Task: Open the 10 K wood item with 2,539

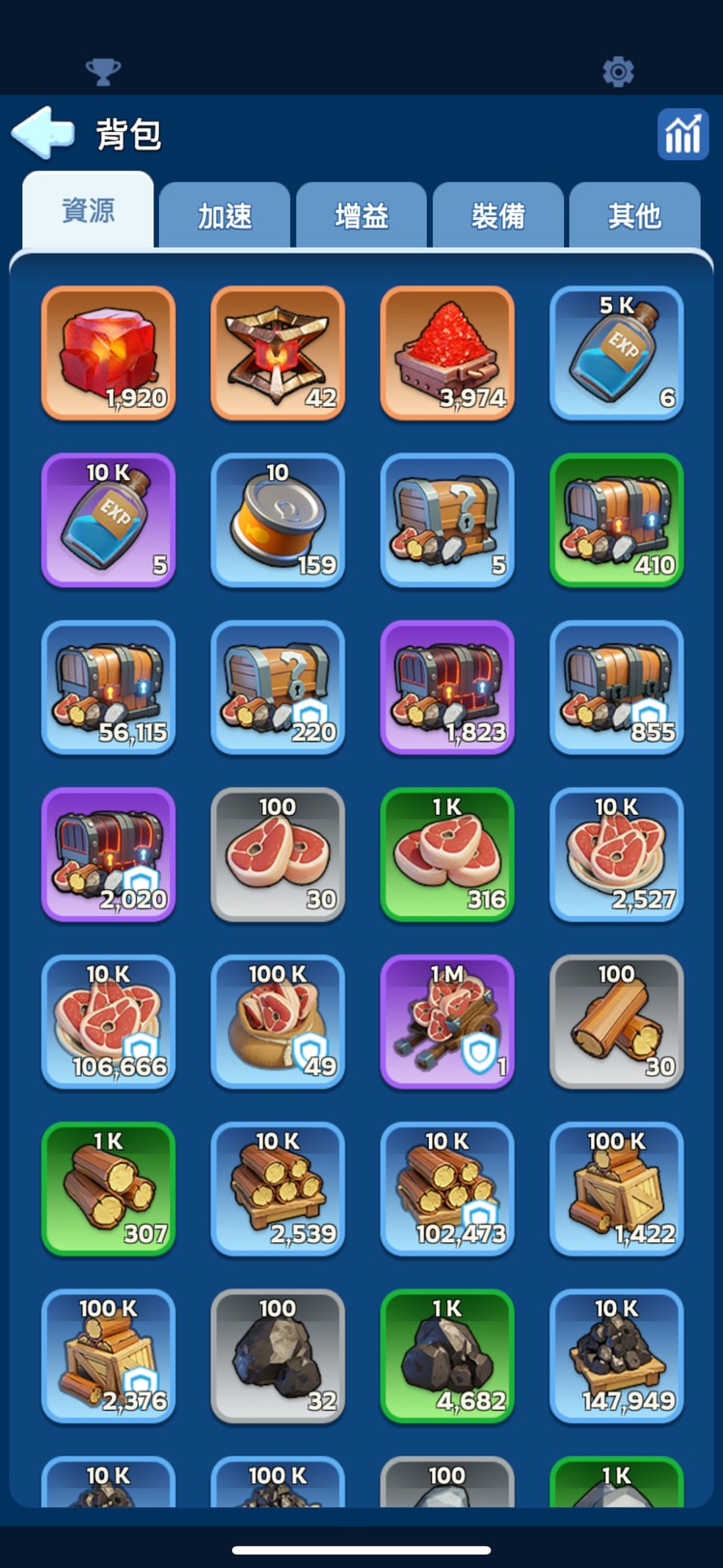Action: [278, 1188]
